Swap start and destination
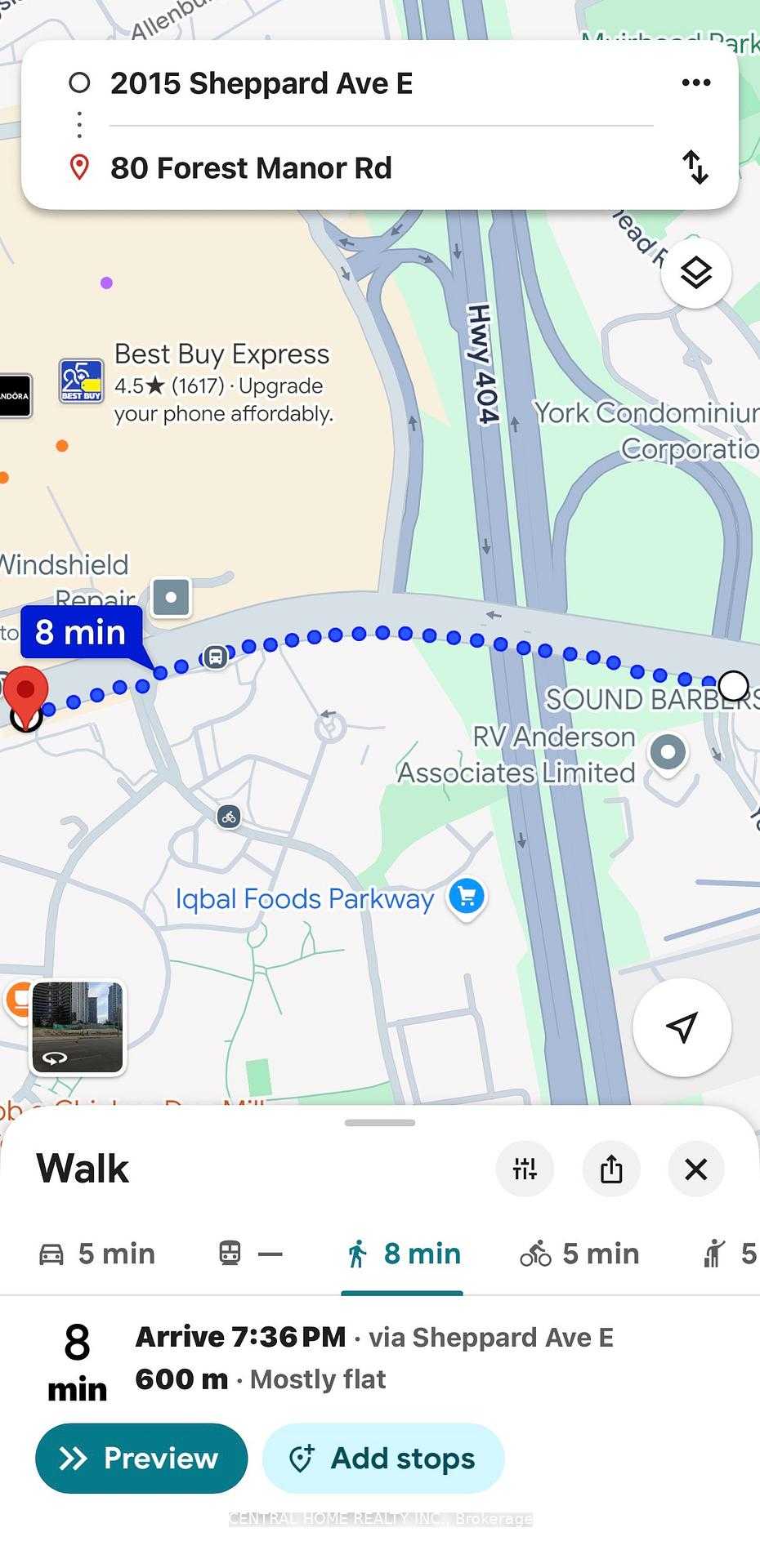760x1568 pixels. (695, 167)
